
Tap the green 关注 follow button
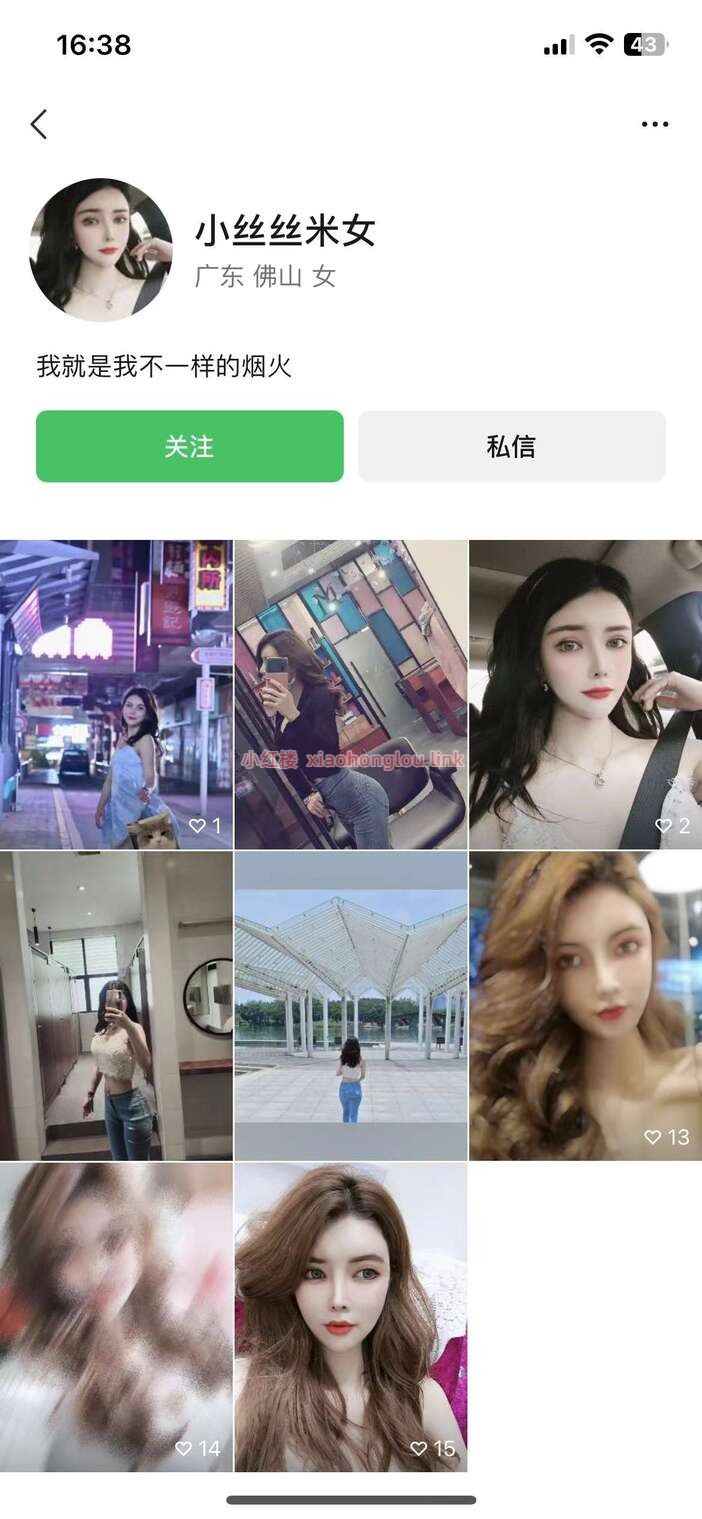click(190, 446)
